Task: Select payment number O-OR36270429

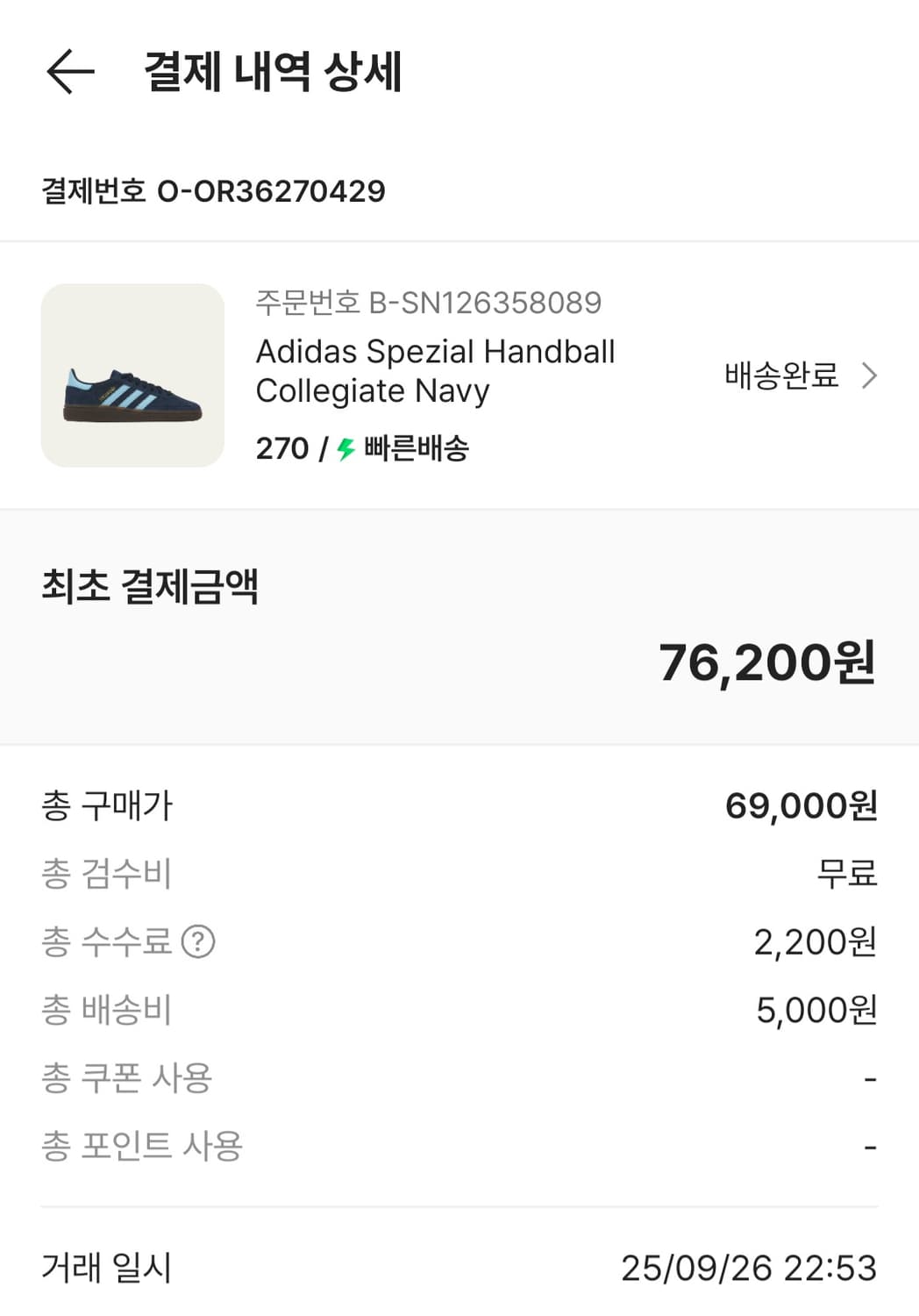Action: pyautogui.click(x=215, y=187)
